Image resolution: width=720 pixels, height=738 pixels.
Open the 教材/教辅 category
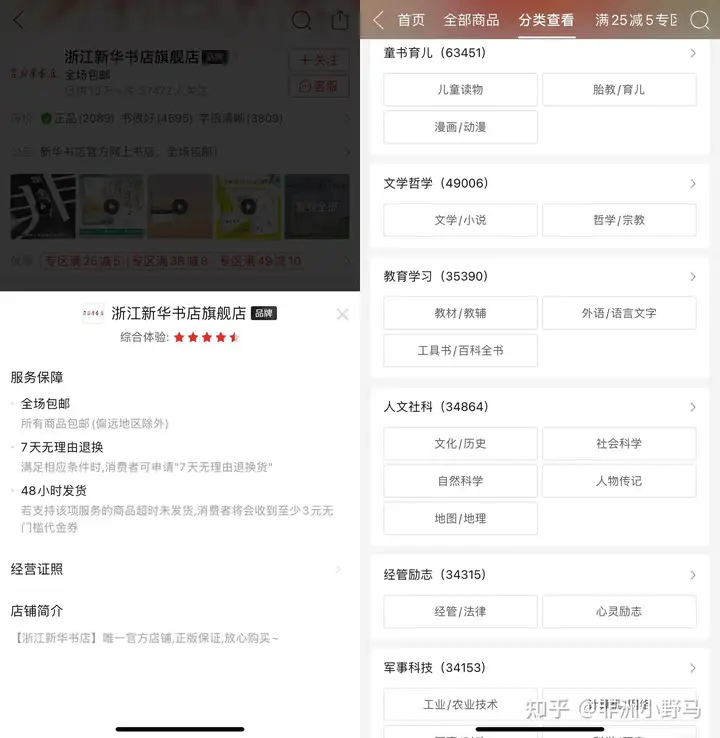click(x=460, y=313)
